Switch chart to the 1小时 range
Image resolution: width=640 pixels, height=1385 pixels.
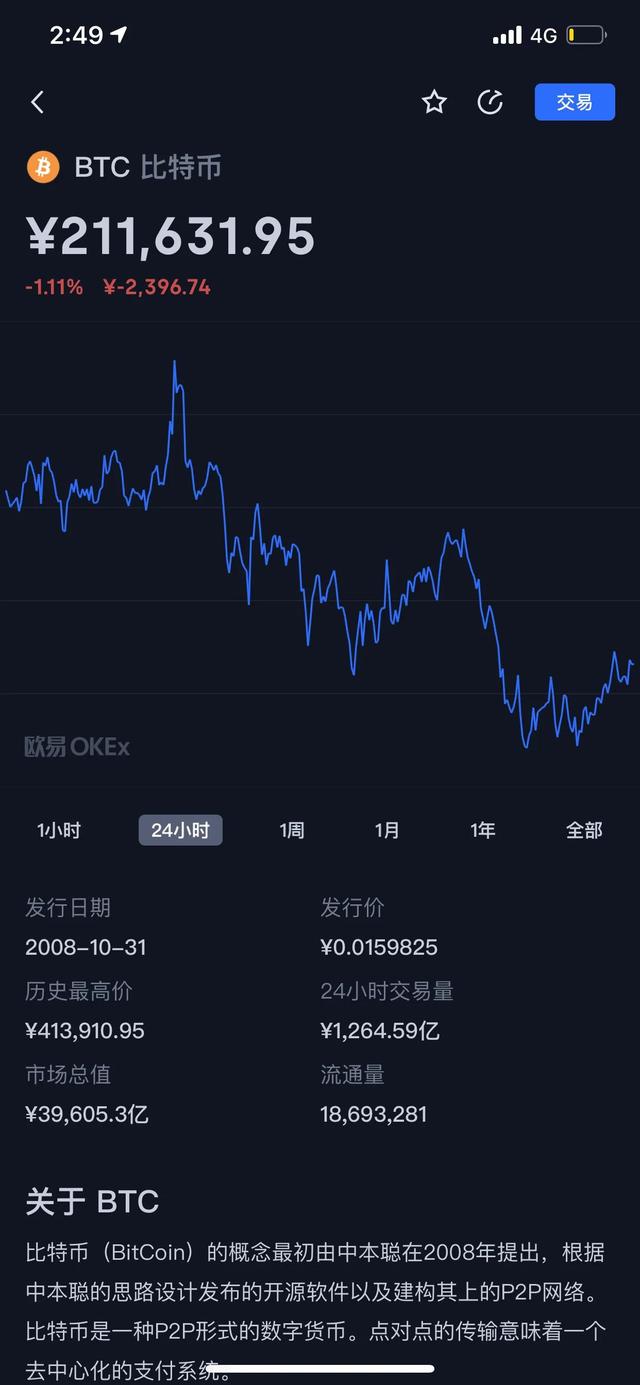click(59, 830)
